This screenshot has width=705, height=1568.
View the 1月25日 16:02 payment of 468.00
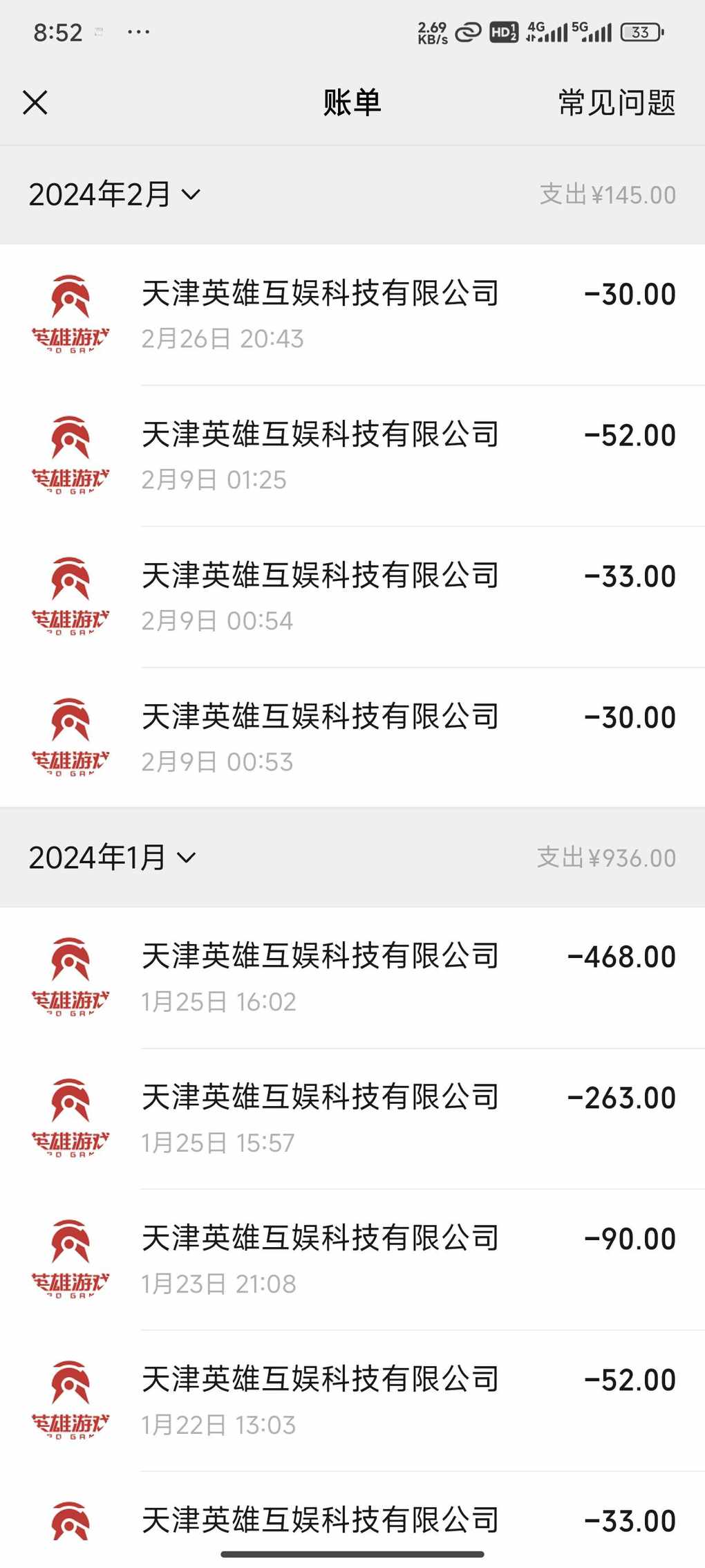click(352, 978)
